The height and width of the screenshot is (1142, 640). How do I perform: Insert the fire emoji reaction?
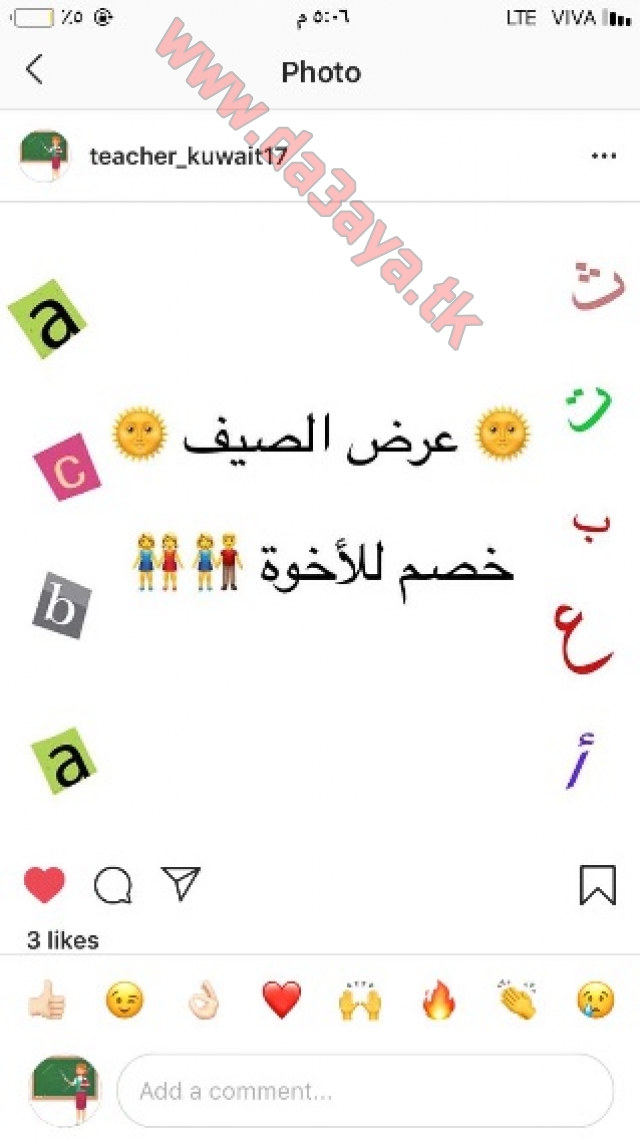pyautogui.click(x=438, y=1000)
